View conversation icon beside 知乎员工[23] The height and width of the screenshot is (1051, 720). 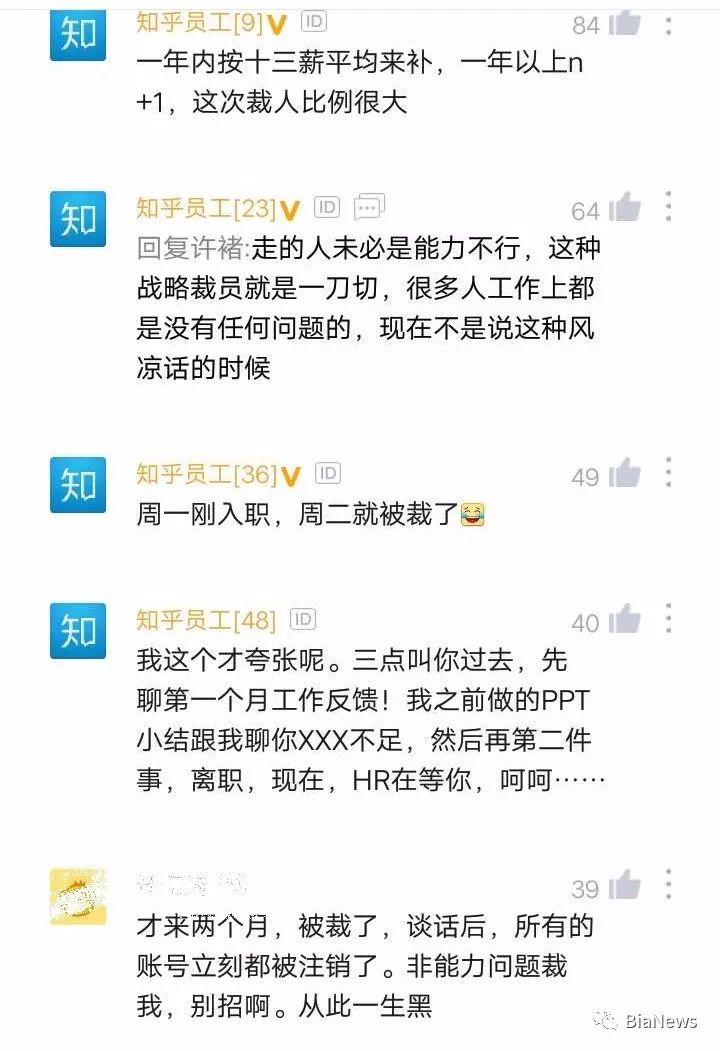[369, 207]
